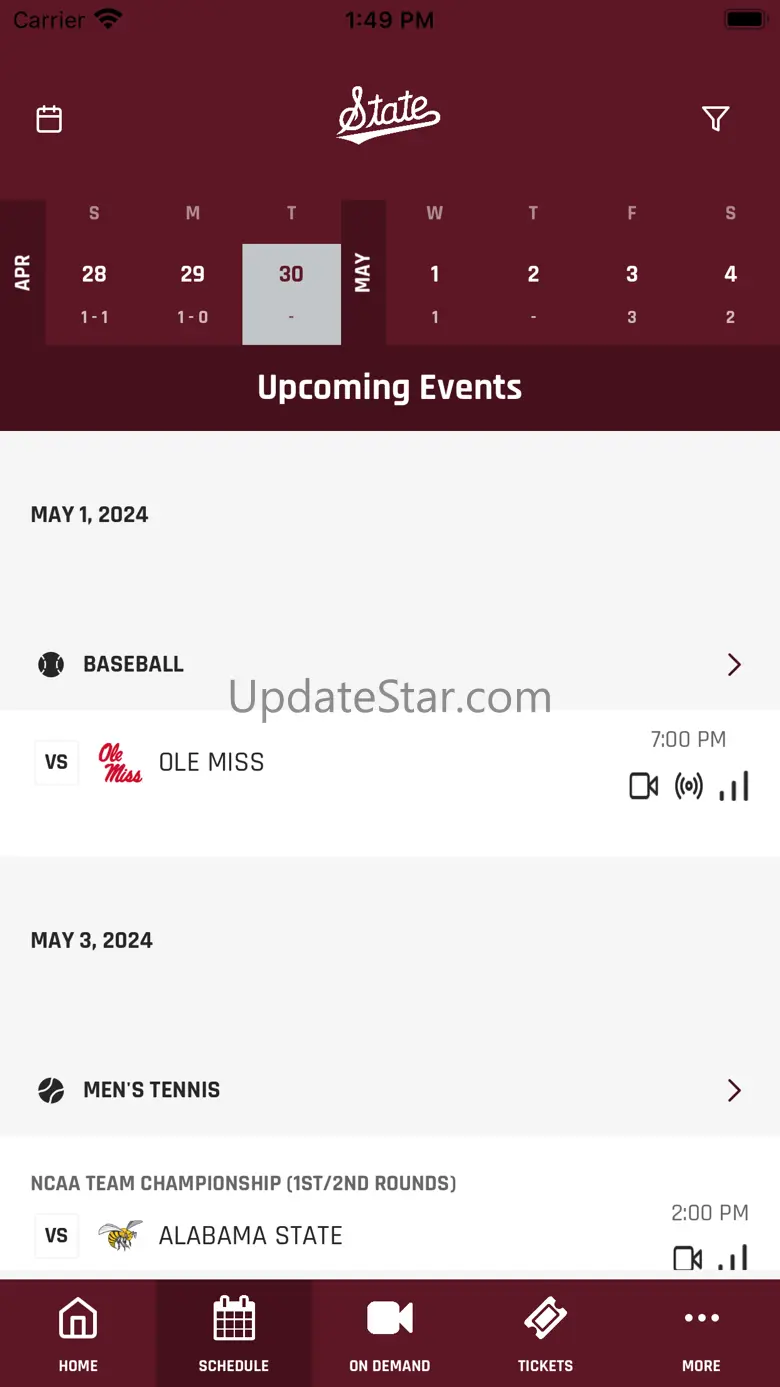This screenshot has height=1387, width=780.
Task: Open the Tickets tab
Action: click(x=545, y=1333)
